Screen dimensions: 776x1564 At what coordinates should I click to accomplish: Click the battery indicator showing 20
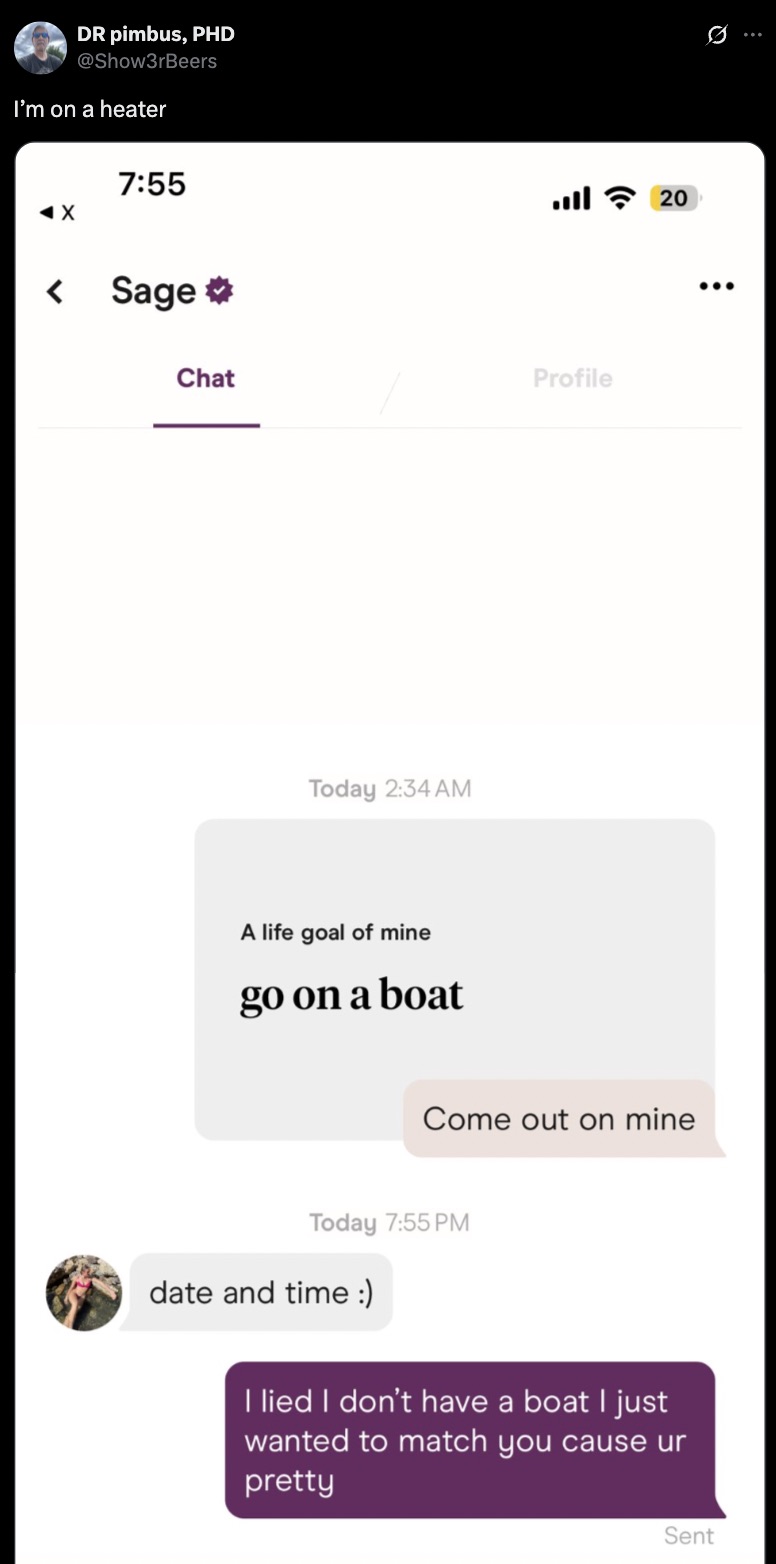[672, 198]
